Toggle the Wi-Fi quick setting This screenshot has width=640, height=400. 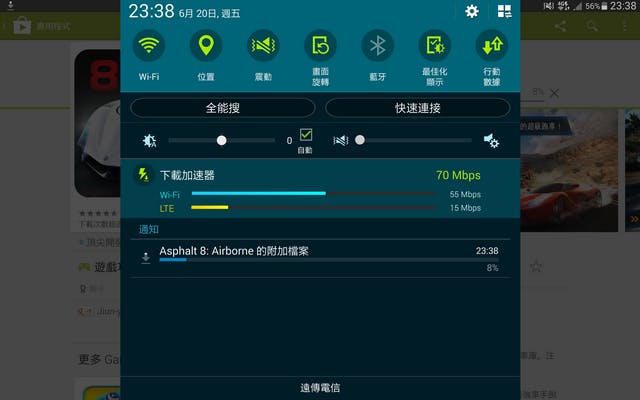[149, 46]
